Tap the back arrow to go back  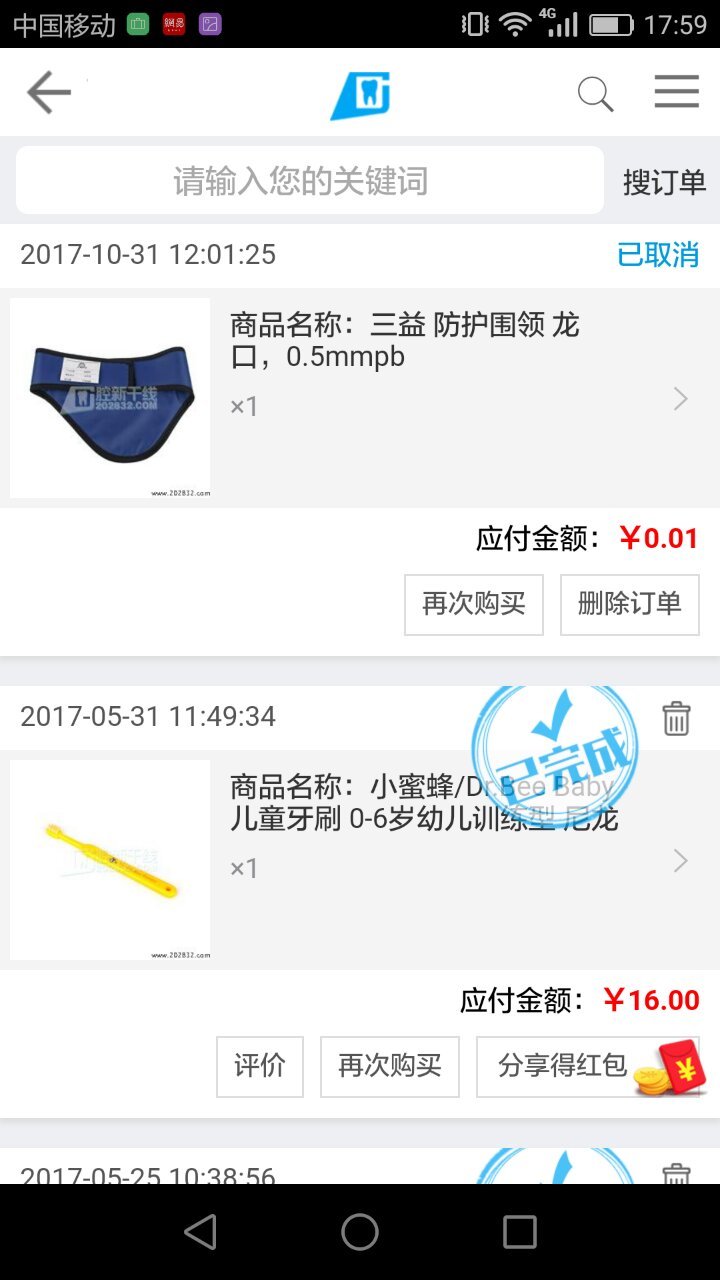[x=48, y=92]
